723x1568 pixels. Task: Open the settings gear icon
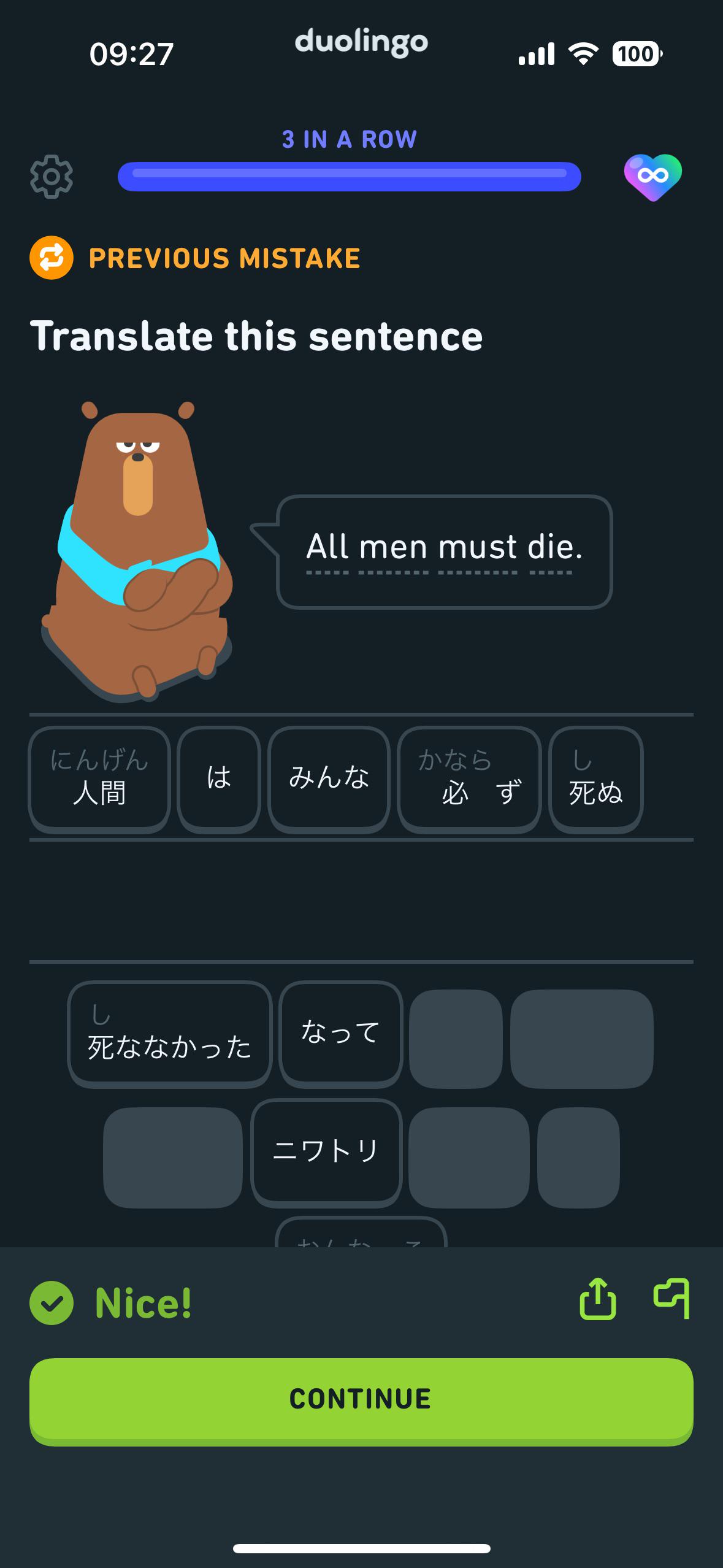coord(52,177)
